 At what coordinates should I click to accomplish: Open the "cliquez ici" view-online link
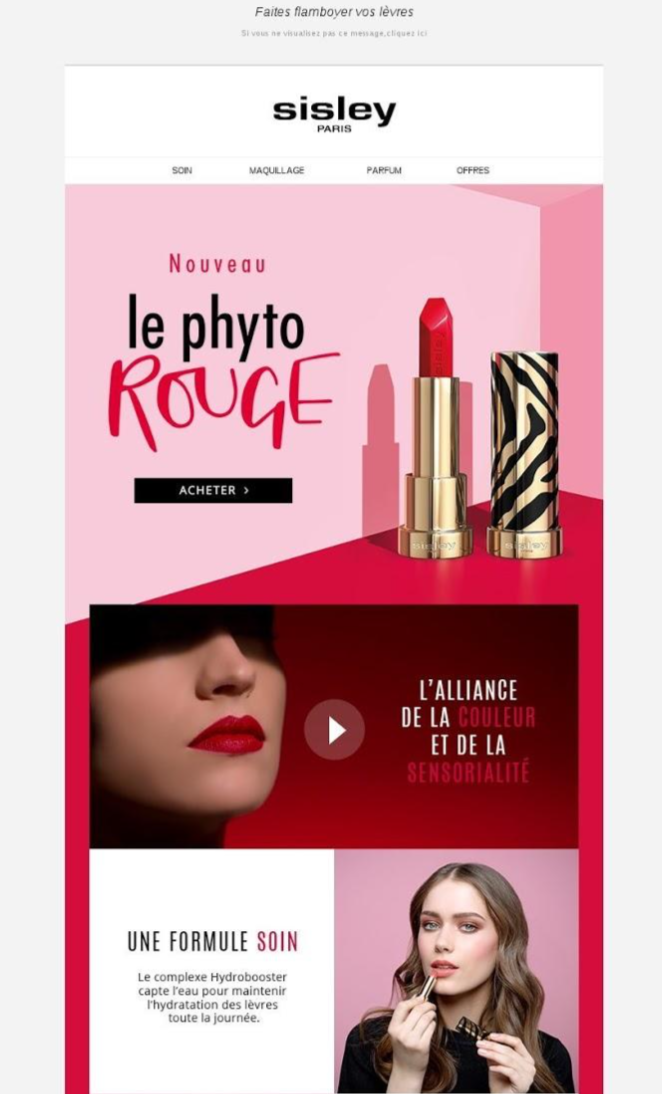point(408,34)
